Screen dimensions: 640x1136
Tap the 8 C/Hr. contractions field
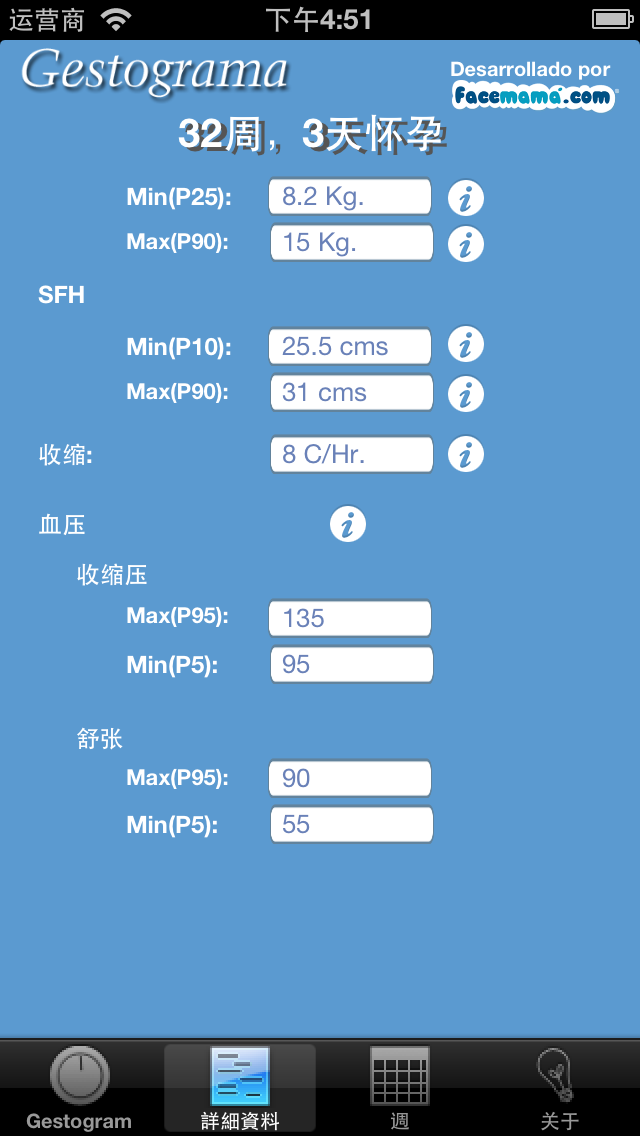(350, 455)
